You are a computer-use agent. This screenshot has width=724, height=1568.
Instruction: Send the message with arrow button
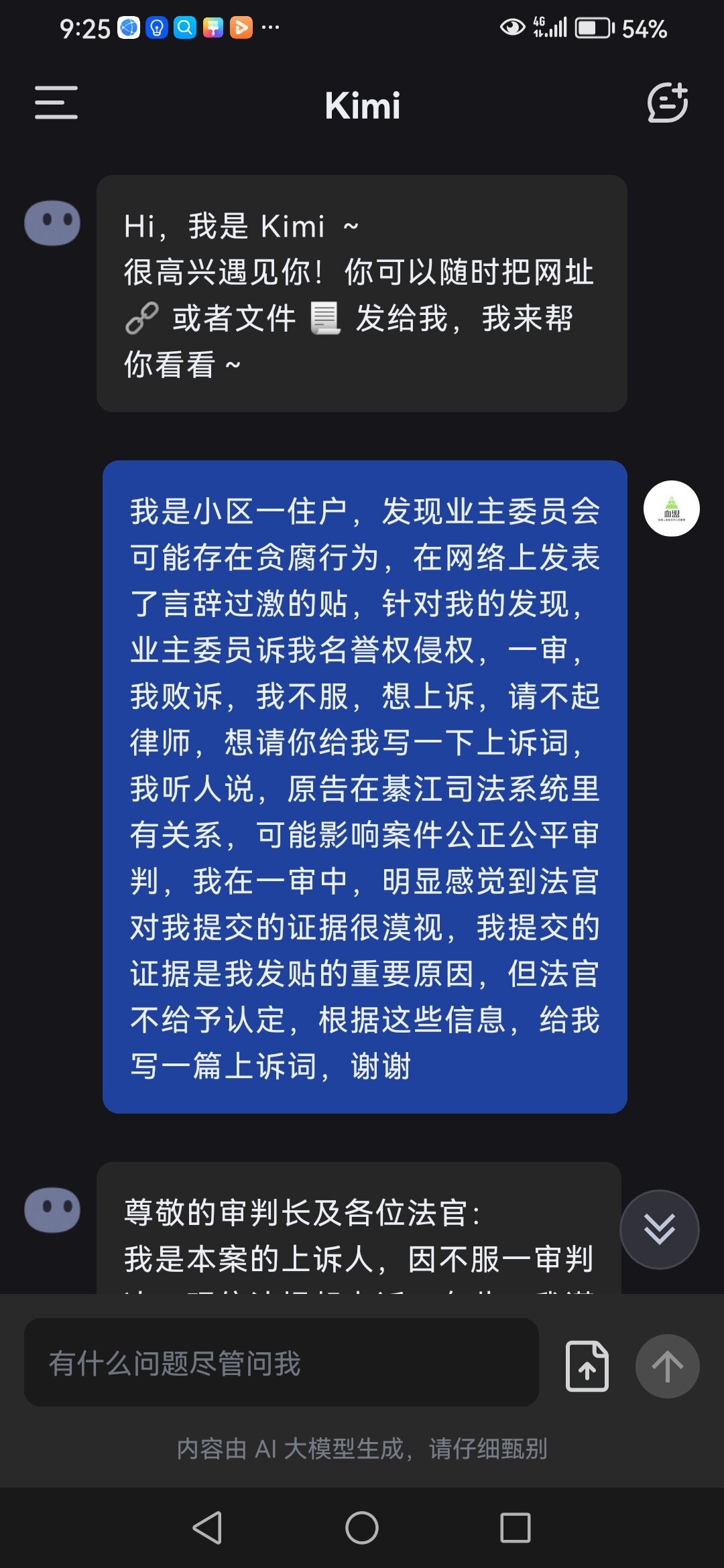[x=668, y=1366]
